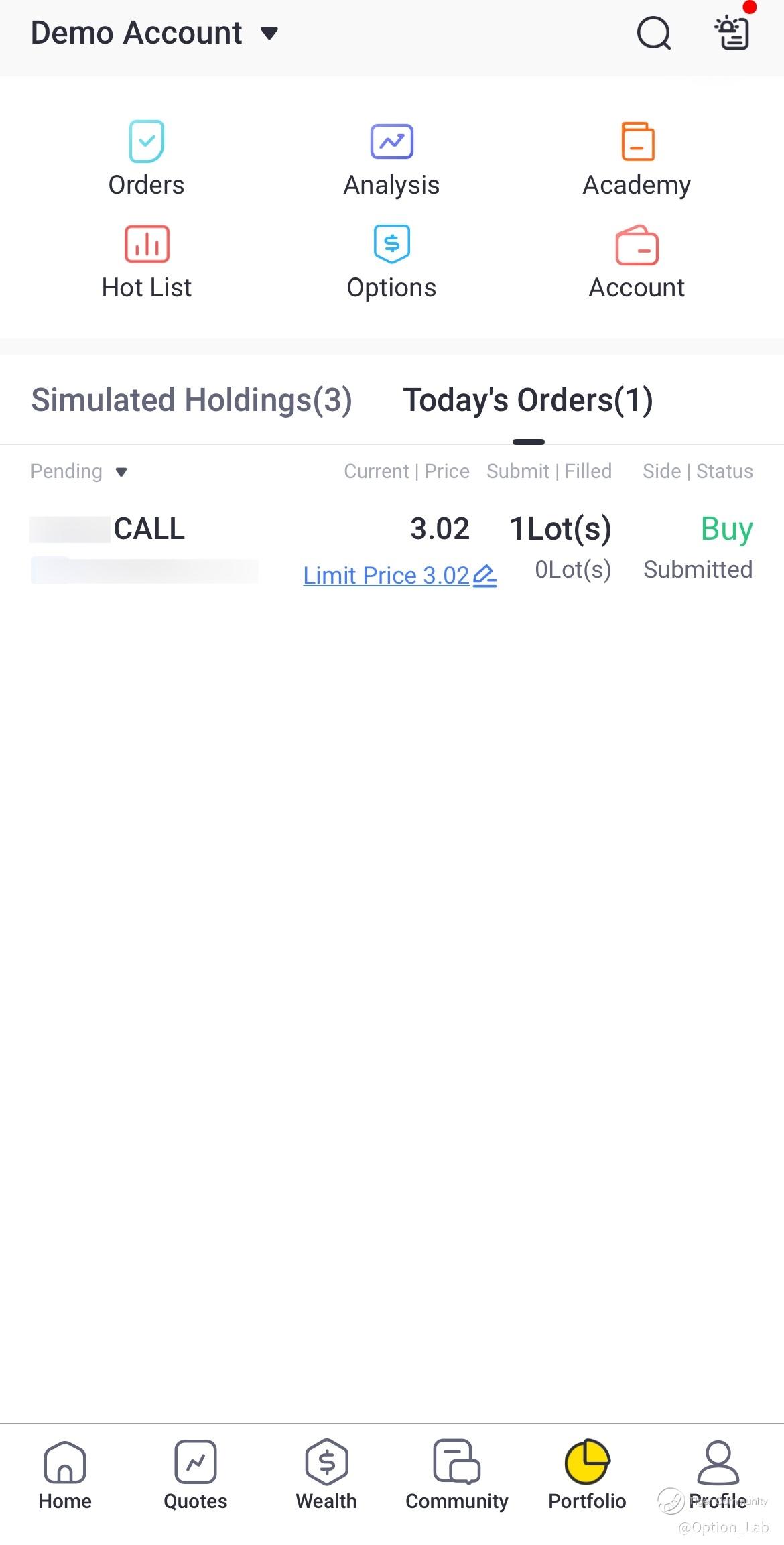Open the Wealth tab
The height and width of the screenshot is (1545, 784).
326,1475
